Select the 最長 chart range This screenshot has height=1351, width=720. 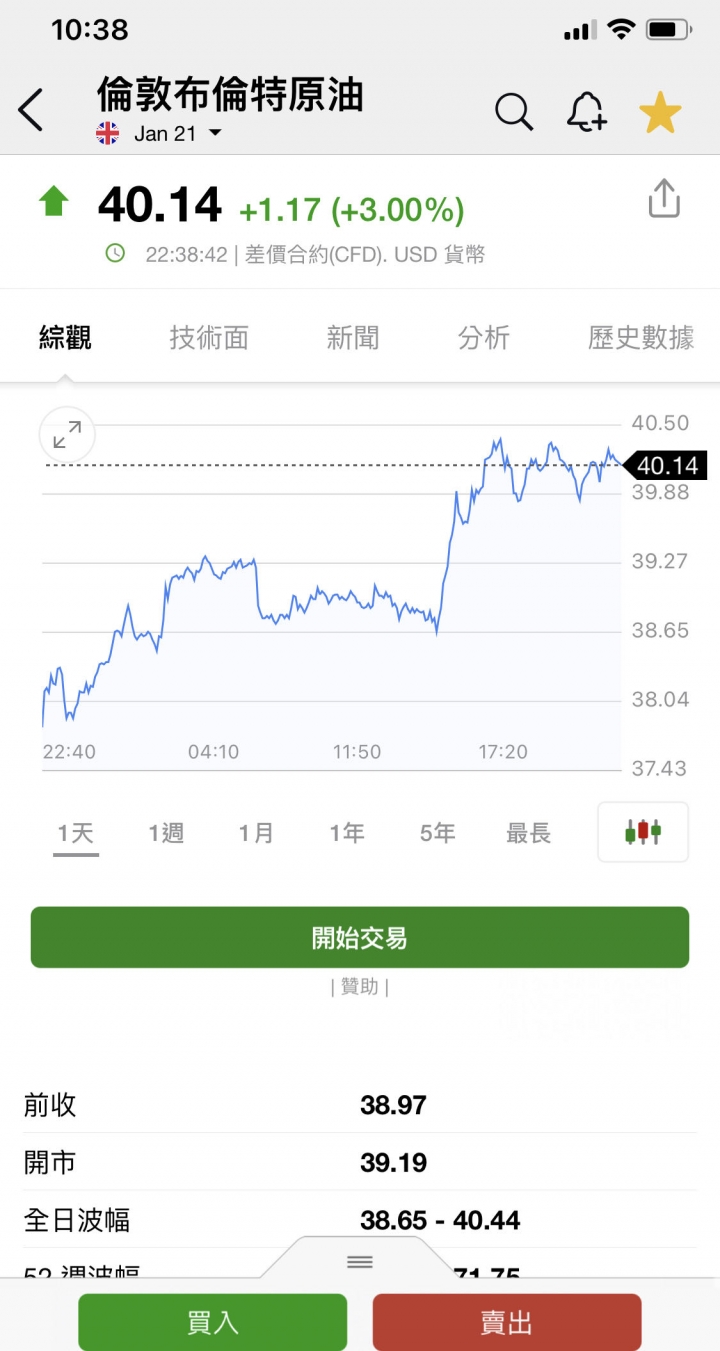pos(529,833)
